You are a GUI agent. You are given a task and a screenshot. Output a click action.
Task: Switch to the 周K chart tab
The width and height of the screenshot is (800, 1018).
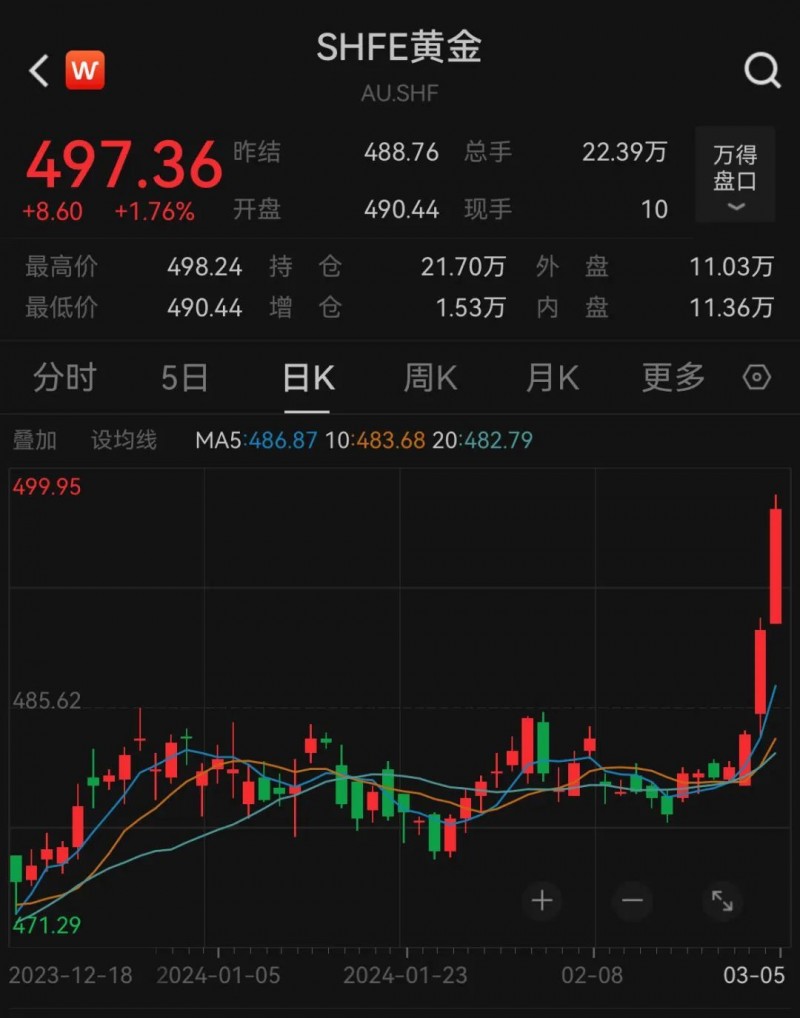pos(430,378)
